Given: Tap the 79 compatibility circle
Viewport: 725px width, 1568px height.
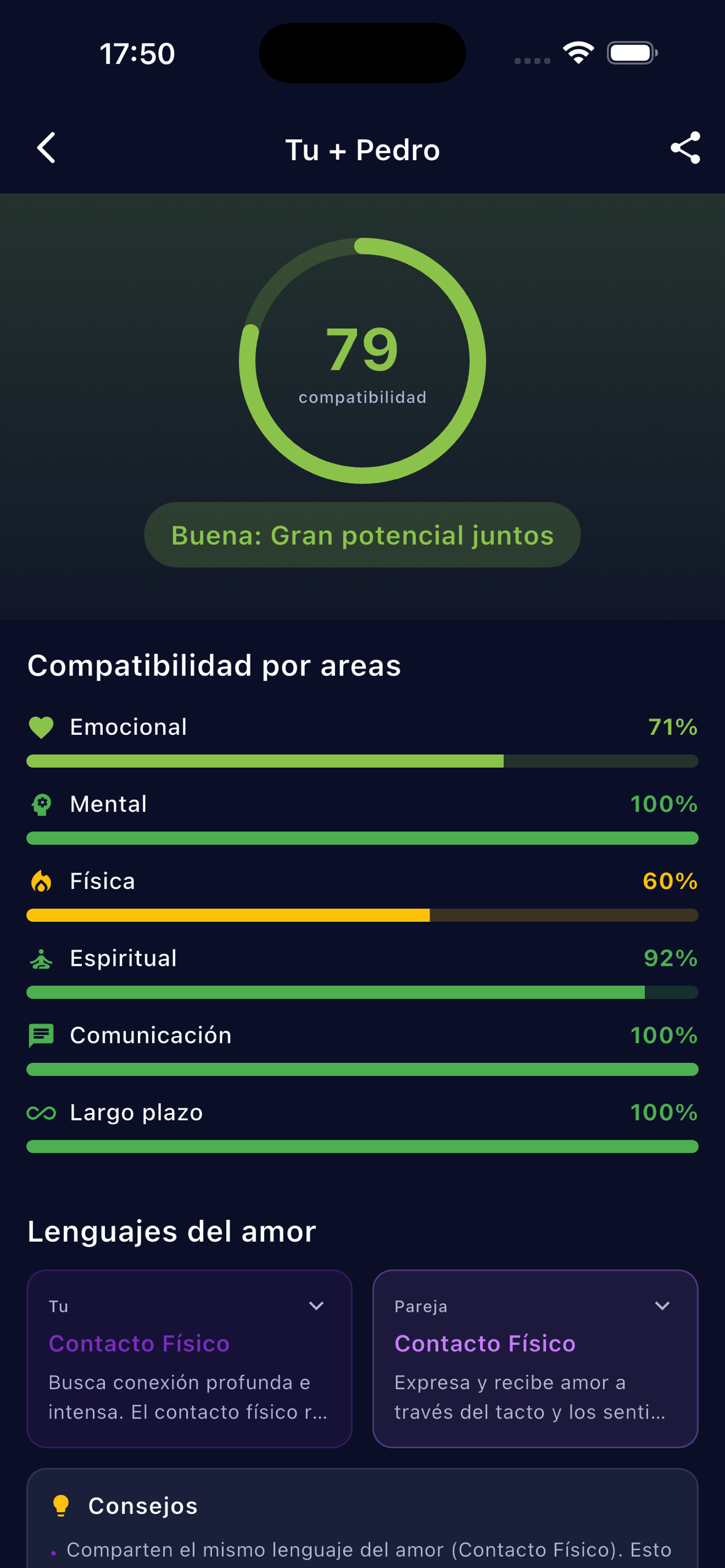Looking at the screenshot, I should pos(361,360).
